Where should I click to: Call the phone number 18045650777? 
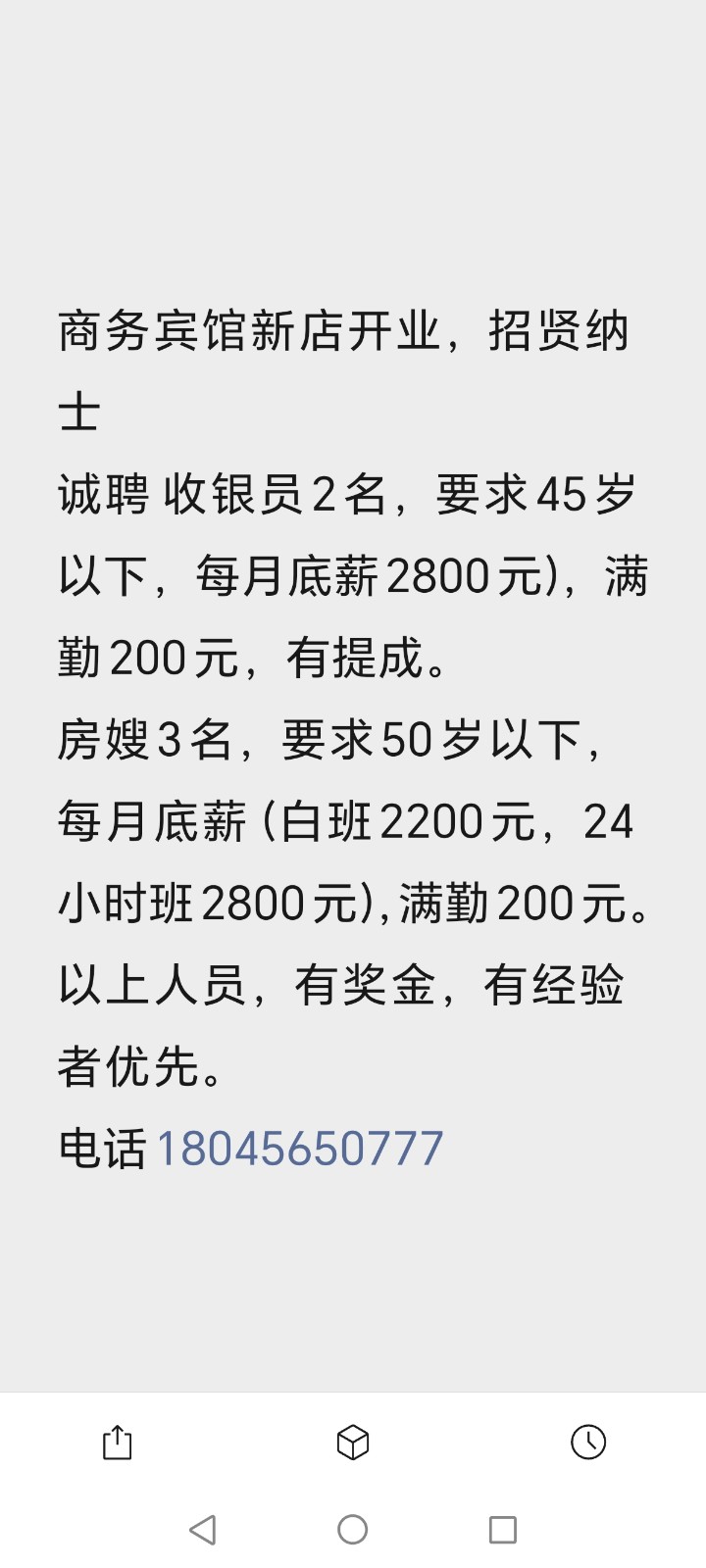pyautogui.click(x=299, y=1148)
